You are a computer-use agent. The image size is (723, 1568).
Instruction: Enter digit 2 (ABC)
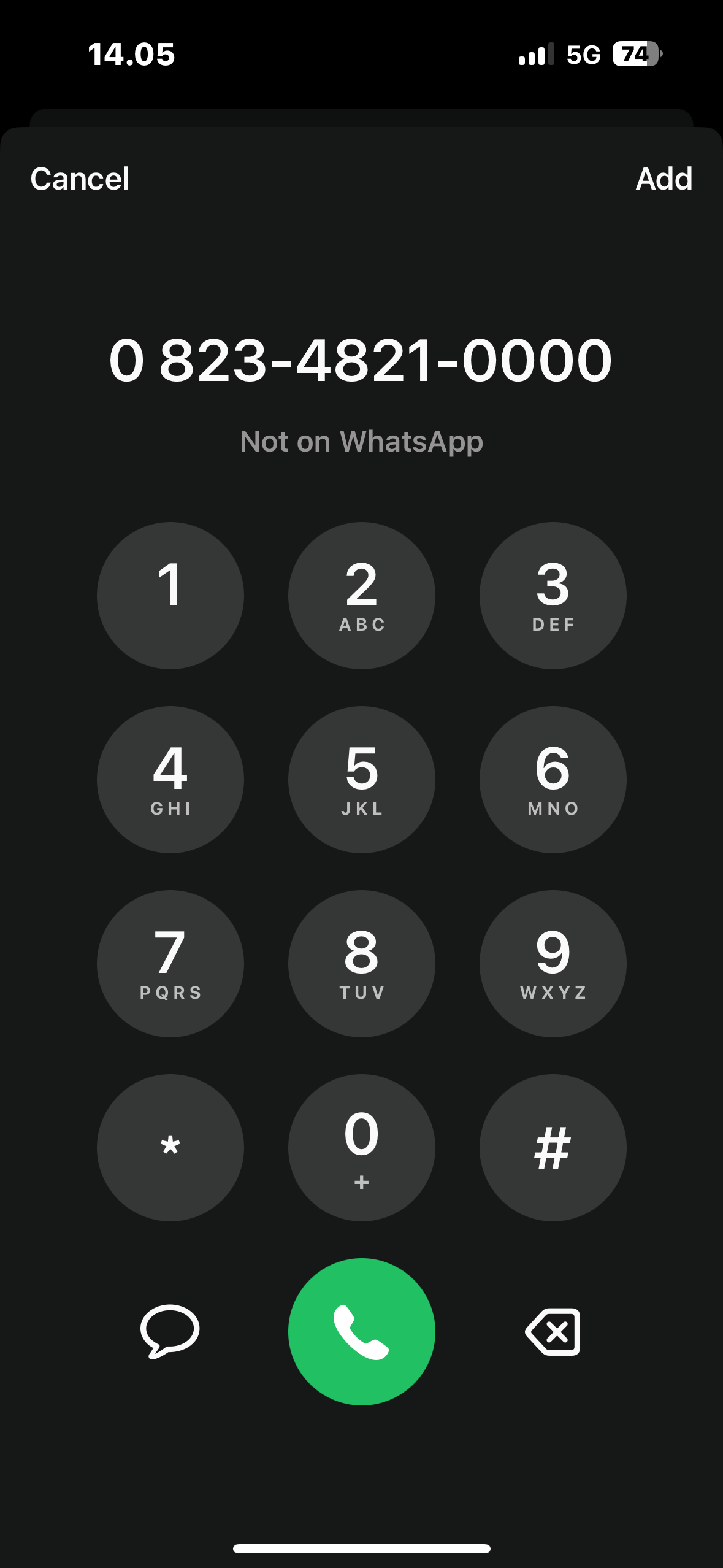tap(362, 595)
